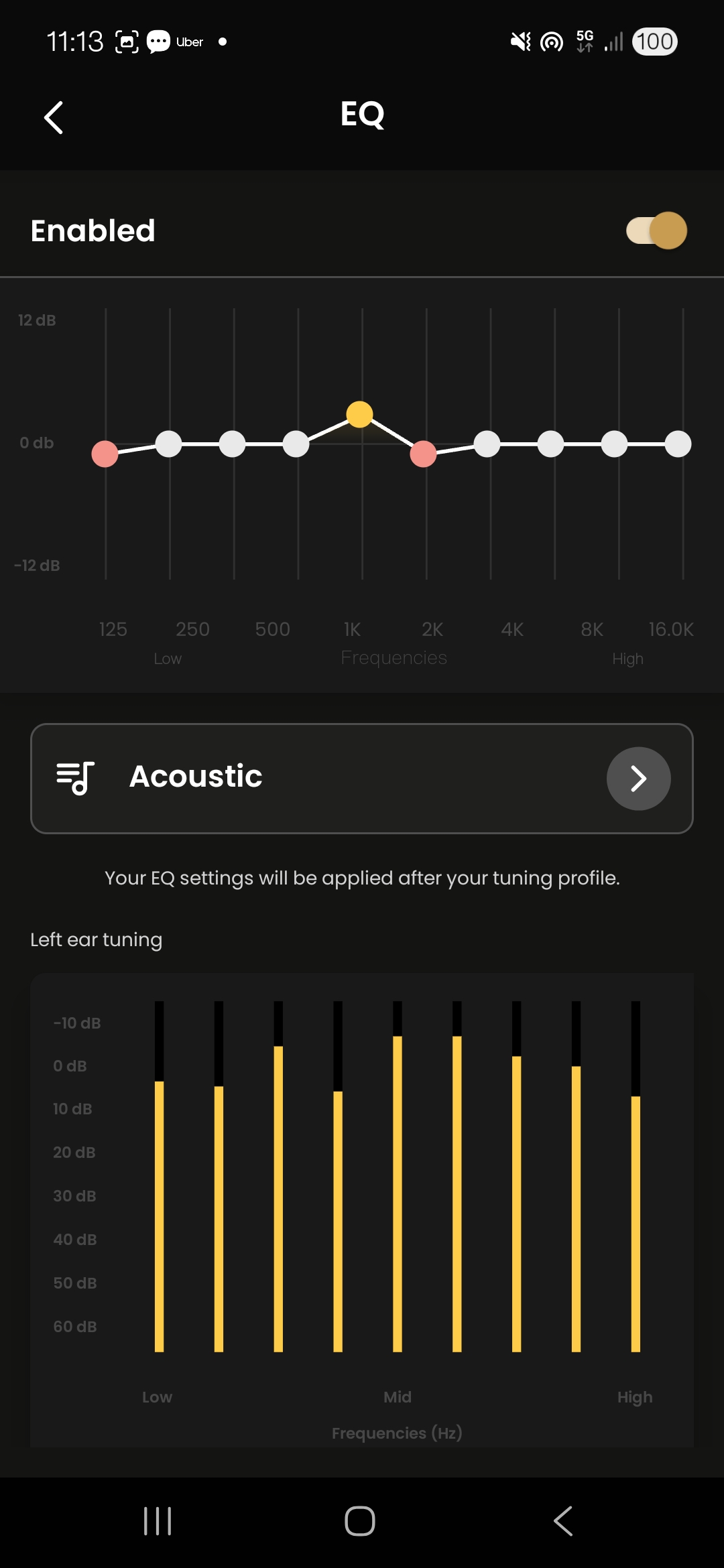Select the red 125 Hz EQ node
Viewport: 724px width, 1568px height.
105,454
